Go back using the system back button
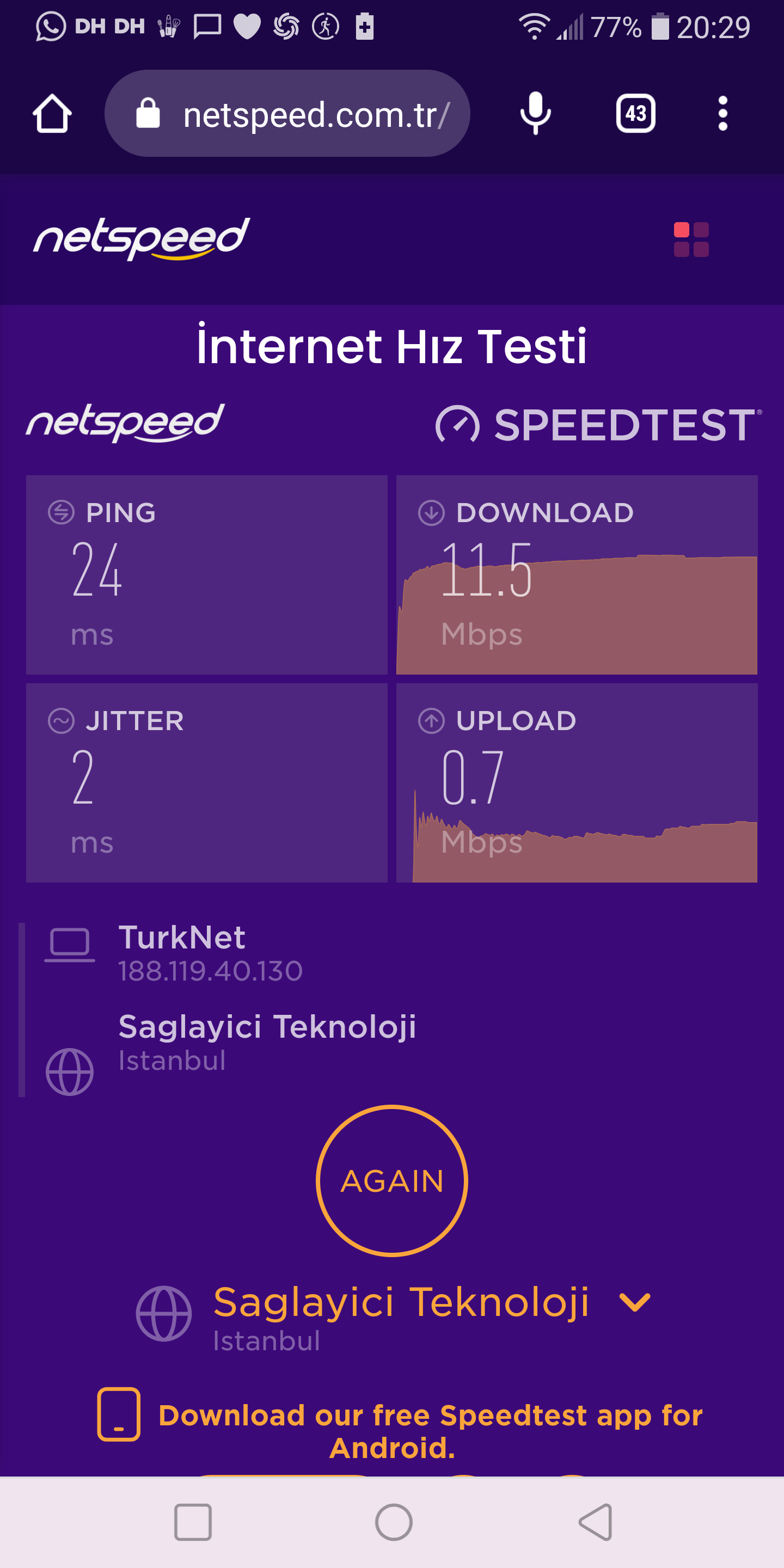 point(595,1522)
